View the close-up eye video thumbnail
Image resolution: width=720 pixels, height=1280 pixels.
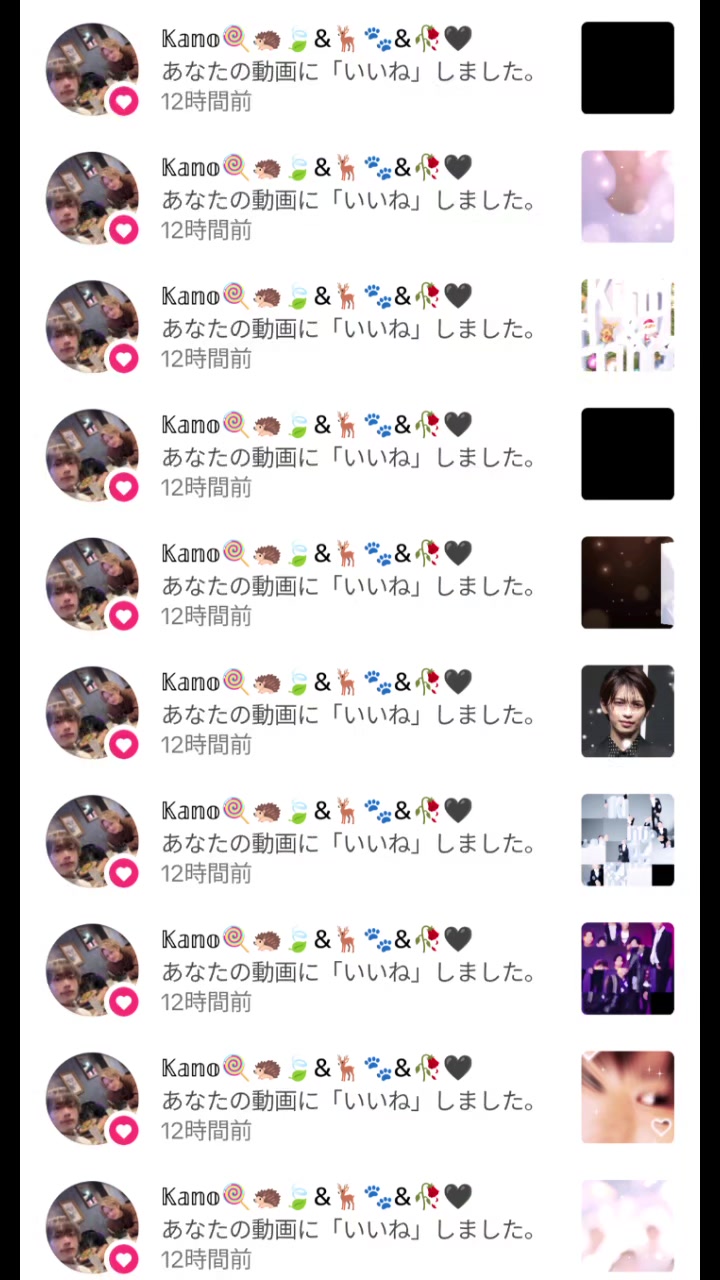click(627, 1097)
